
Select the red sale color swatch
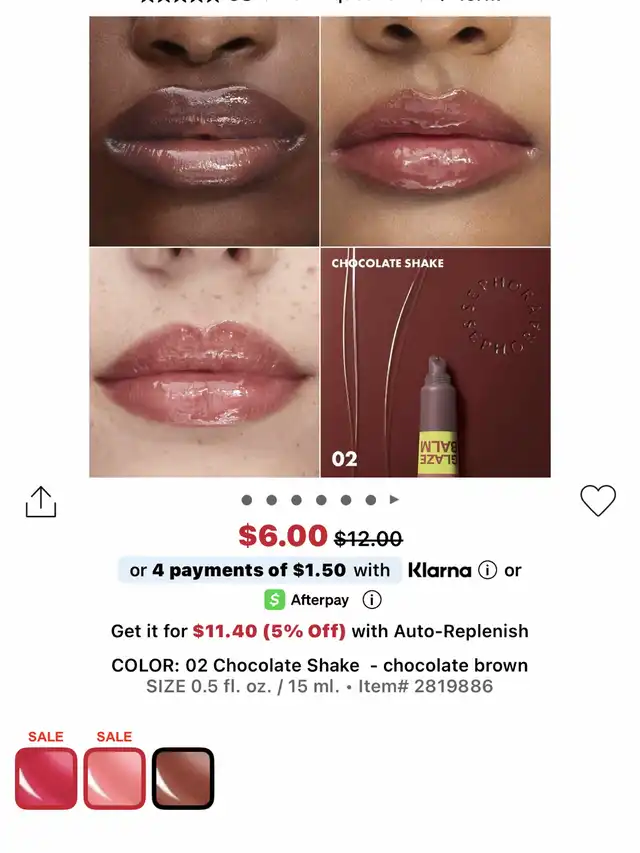[x=46, y=778]
